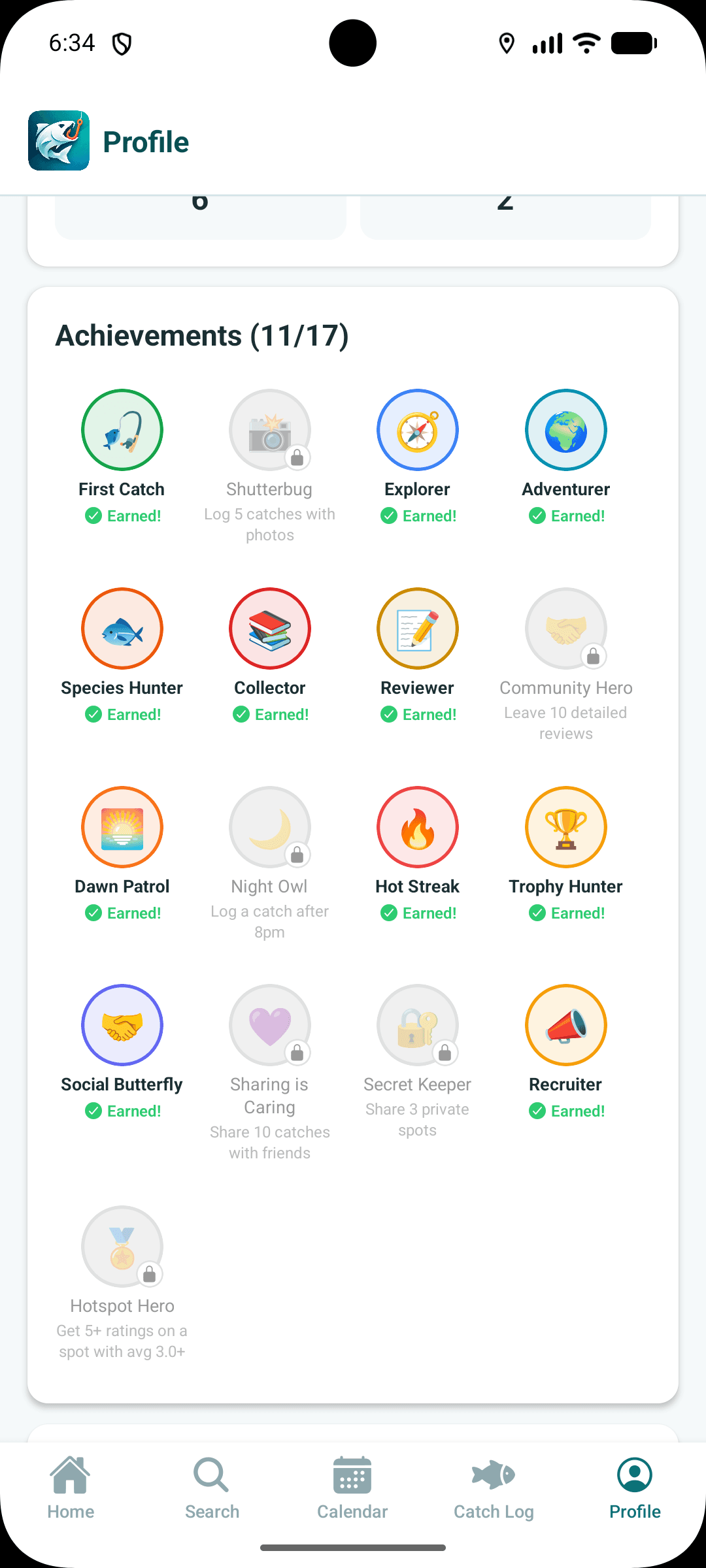Open the Collector achievement badge

coord(270,629)
